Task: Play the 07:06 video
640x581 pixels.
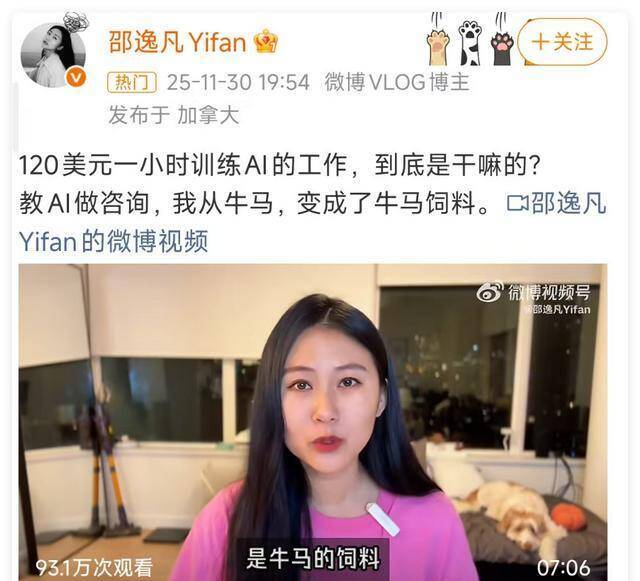Action: click(x=313, y=422)
